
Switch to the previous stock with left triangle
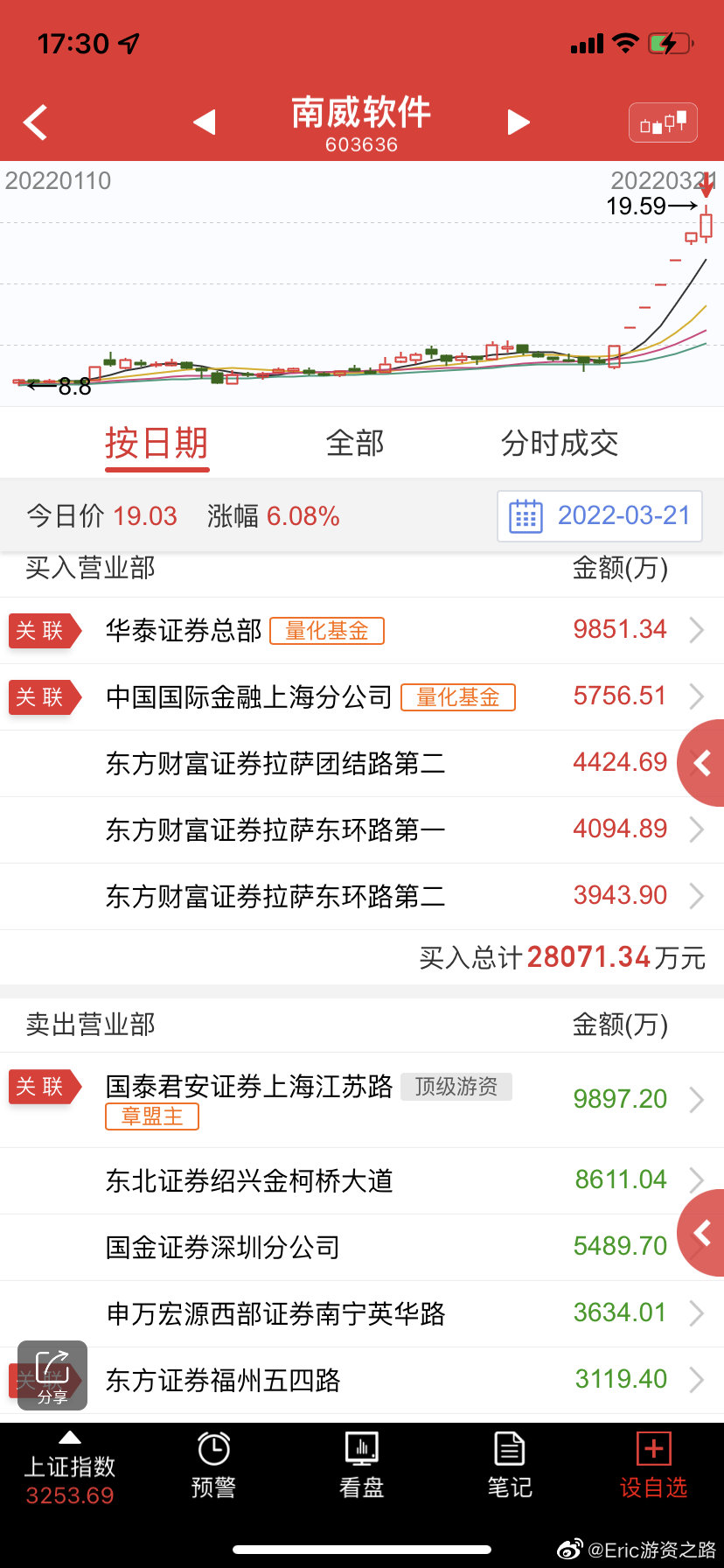pyautogui.click(x=205, y=122)
